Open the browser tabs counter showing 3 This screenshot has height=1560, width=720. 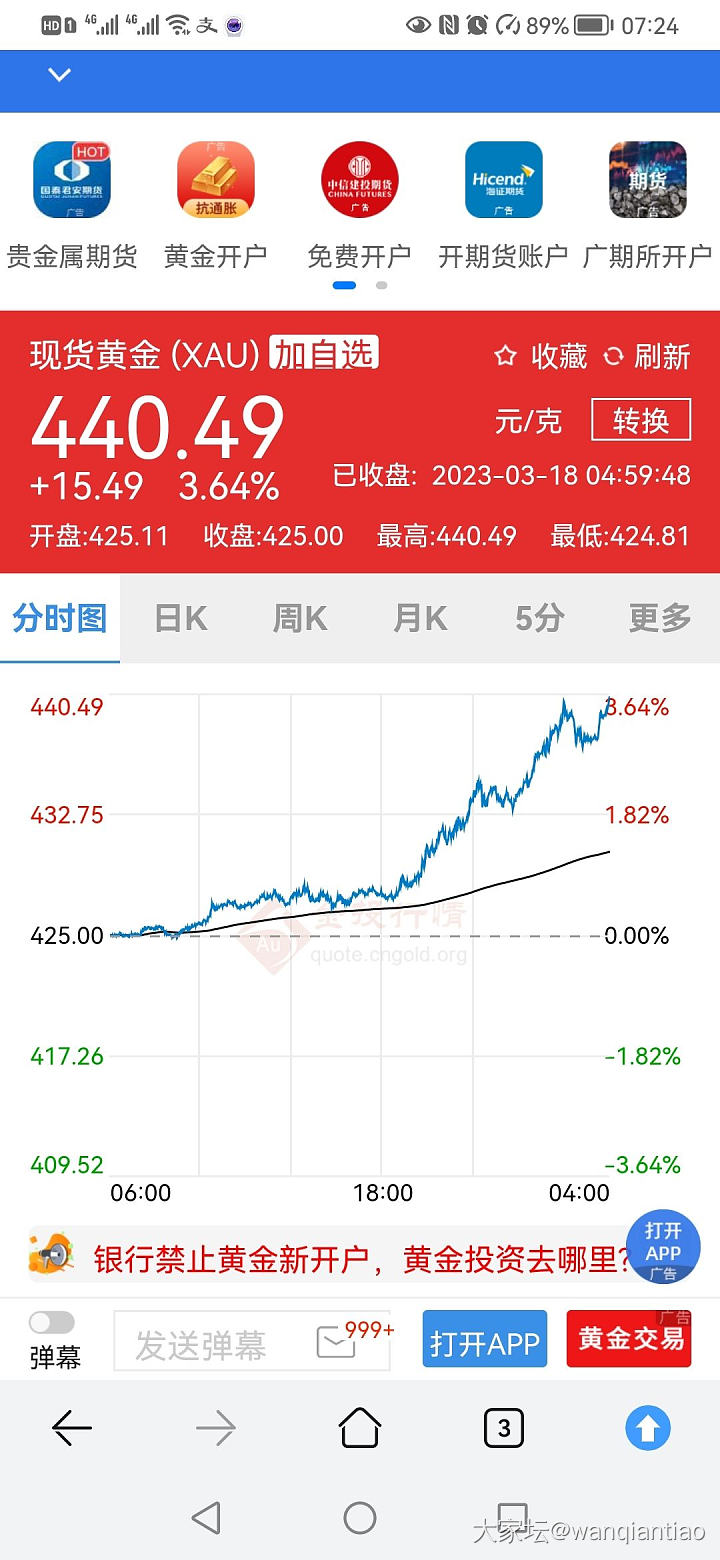click(x=504, y=1428)
